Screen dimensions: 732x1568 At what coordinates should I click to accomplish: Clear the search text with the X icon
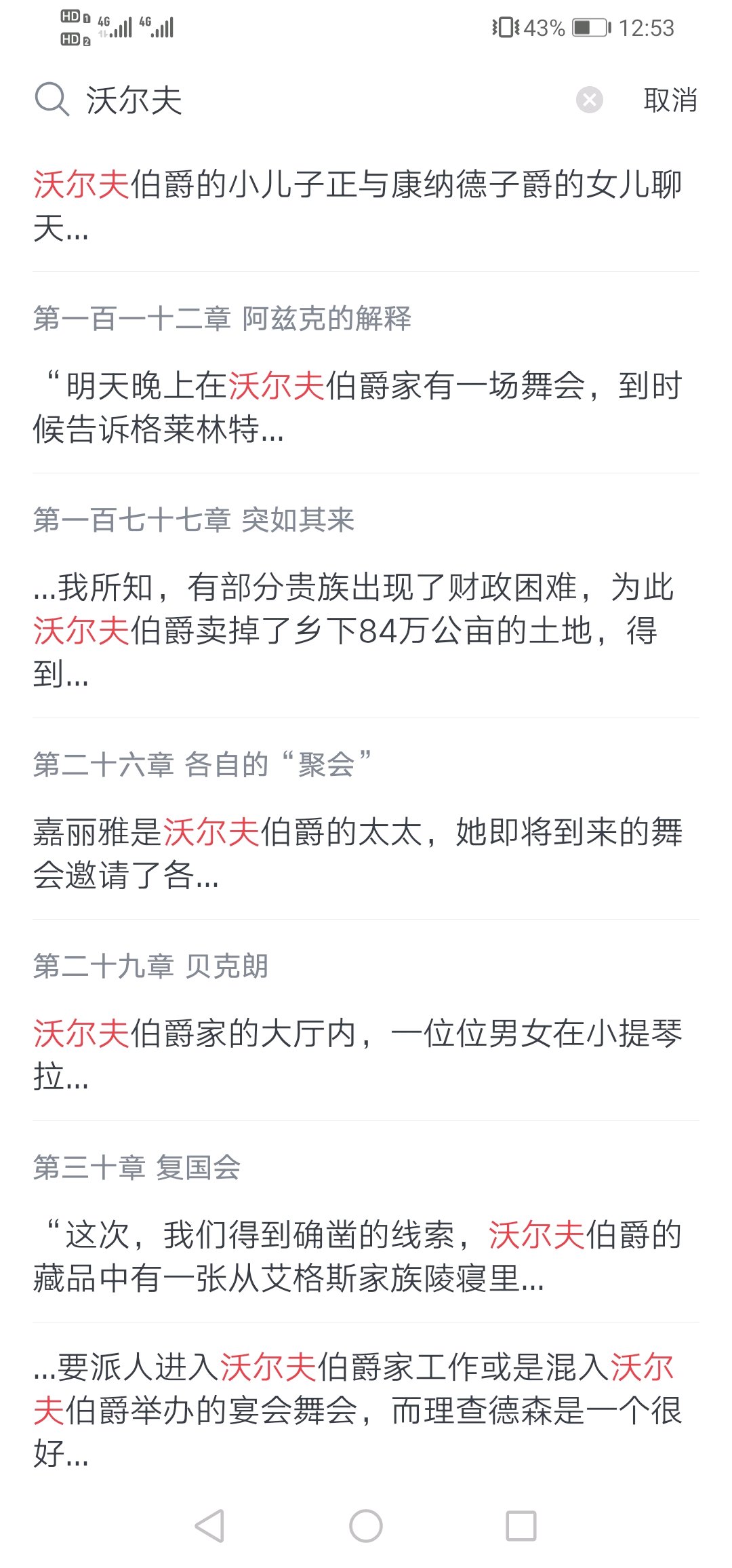tap(589, 100)
